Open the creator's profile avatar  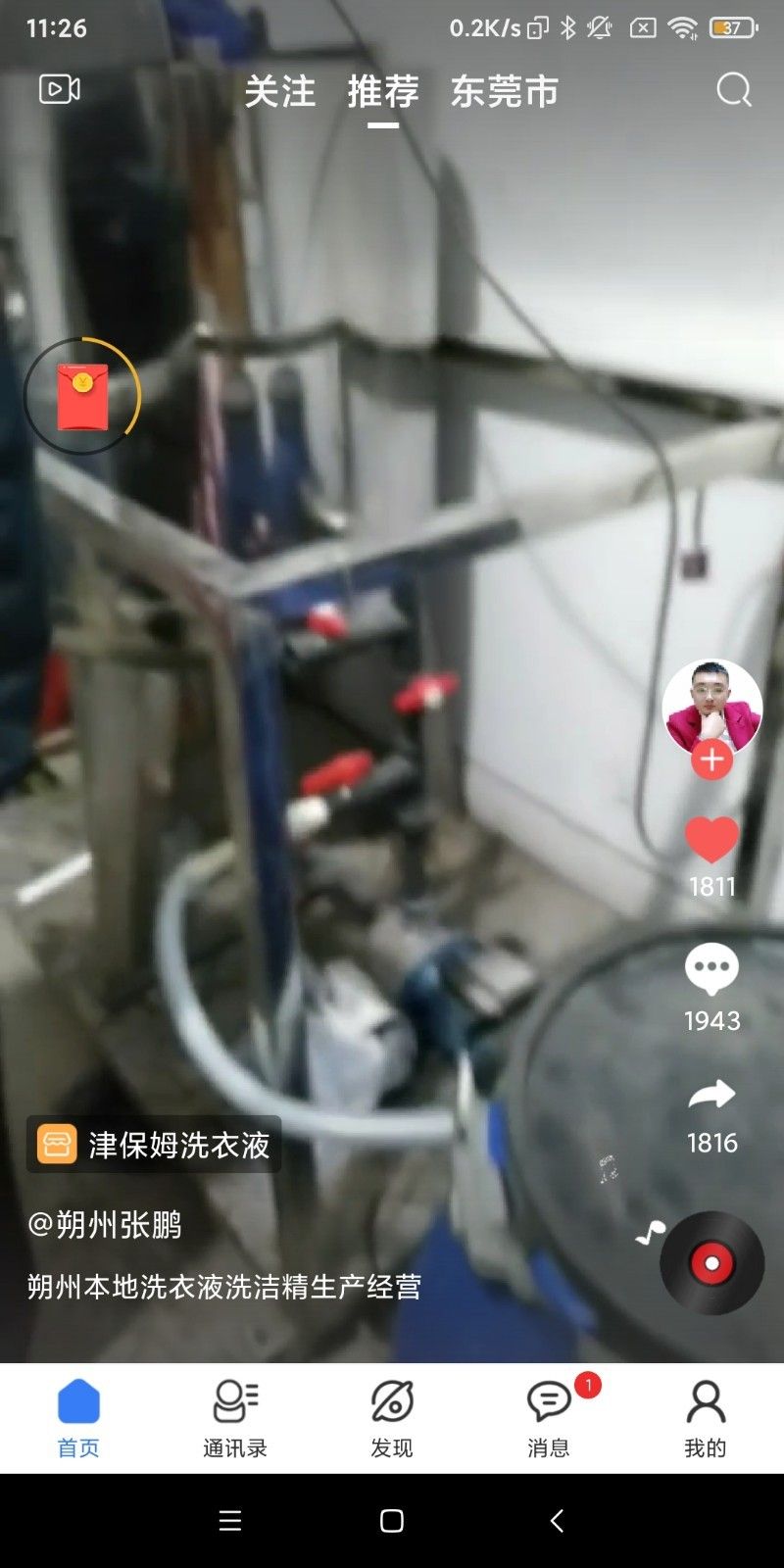pyautogui.click(x=712, y=708)
